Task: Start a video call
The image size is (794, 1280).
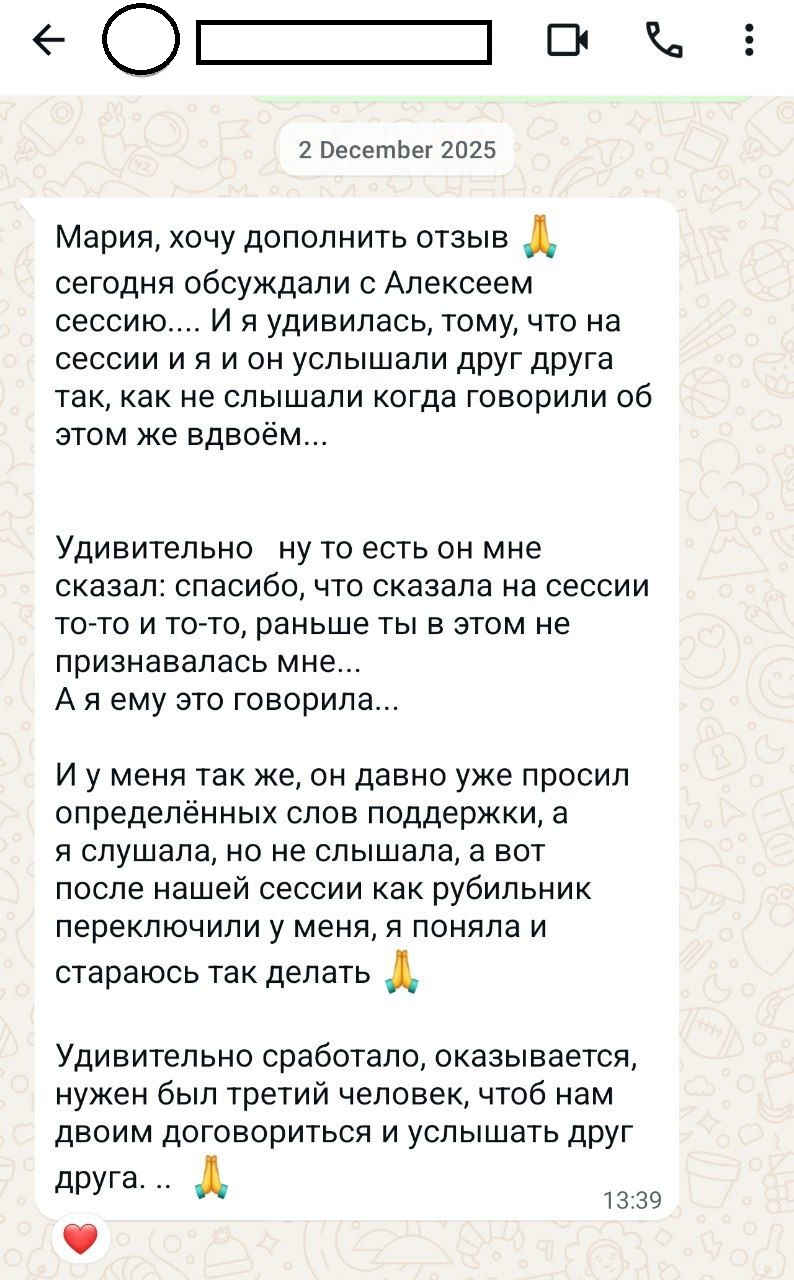Action: (567, 41)
